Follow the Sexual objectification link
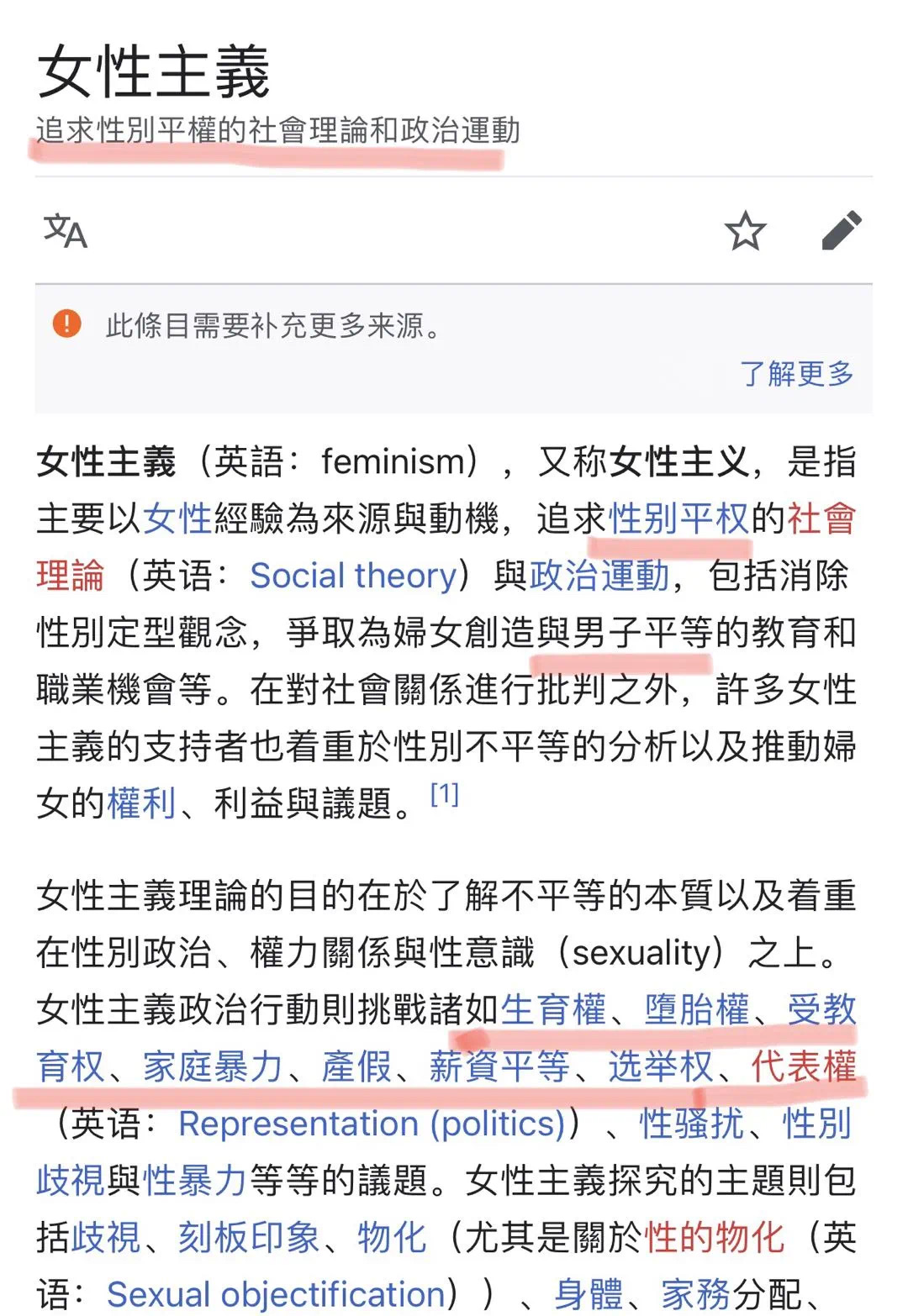 276,1294
